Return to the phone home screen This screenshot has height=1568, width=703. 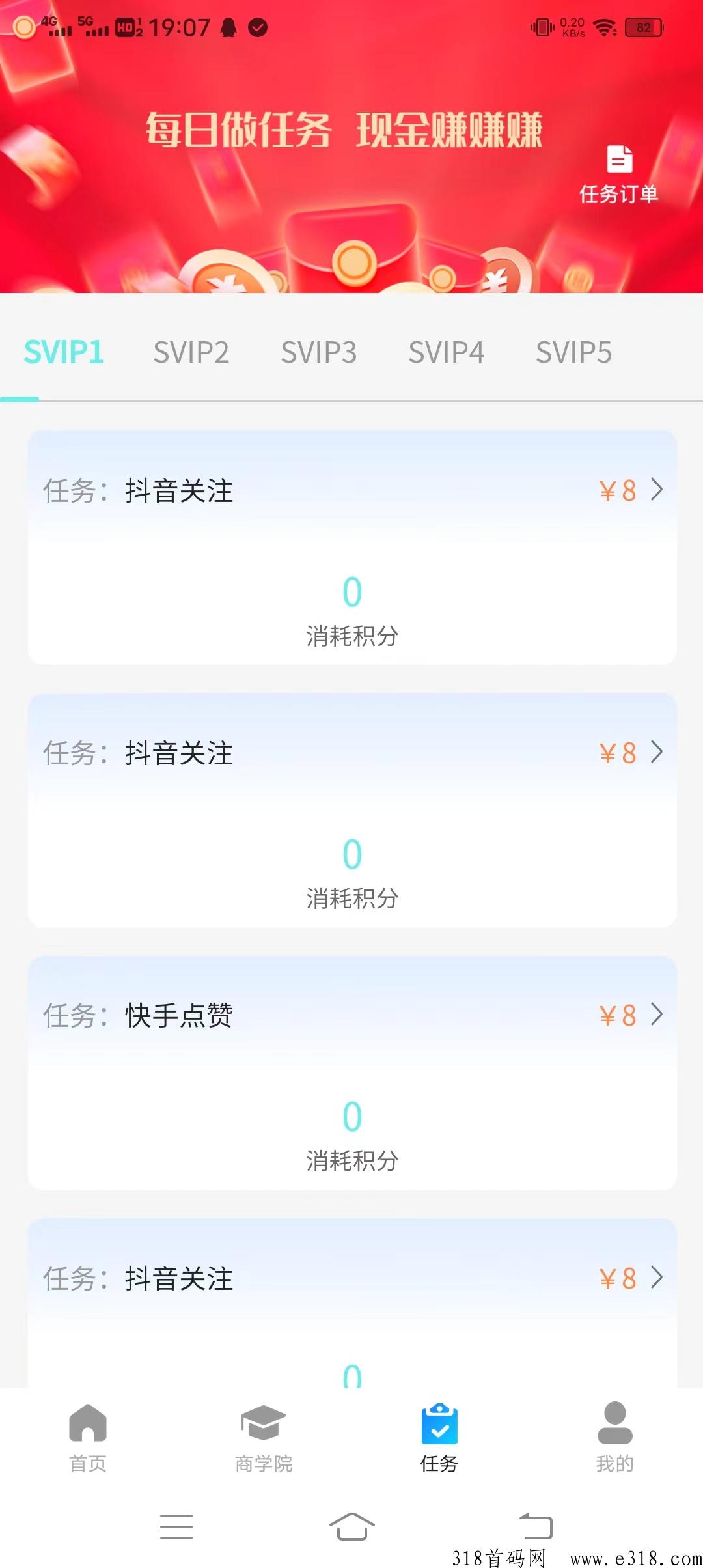[x=351, y=1526]
